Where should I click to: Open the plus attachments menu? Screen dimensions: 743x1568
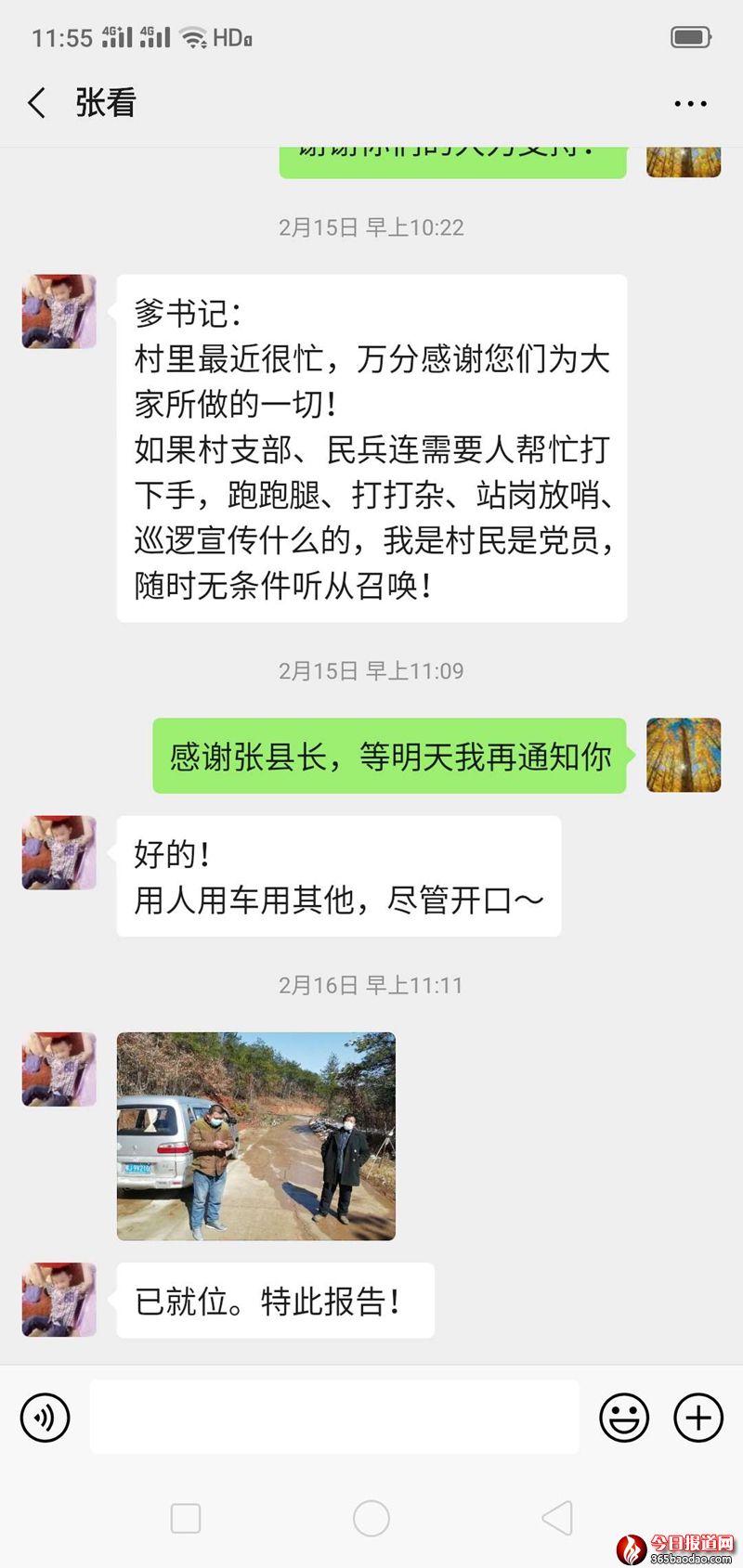(697, 1418)
